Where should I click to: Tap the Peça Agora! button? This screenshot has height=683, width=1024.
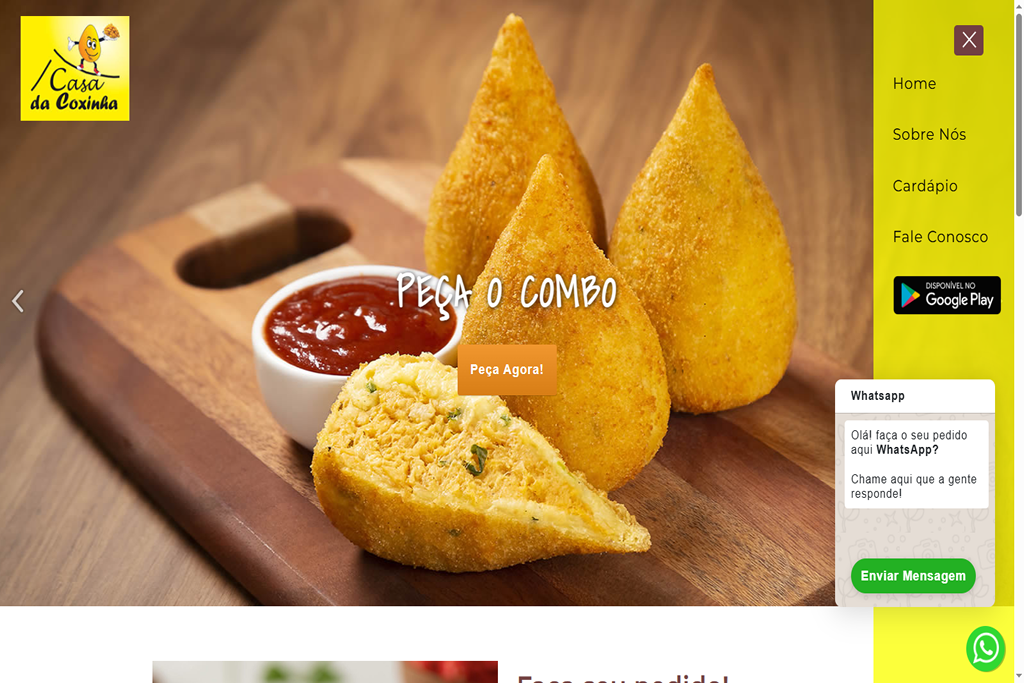point(507,370)
